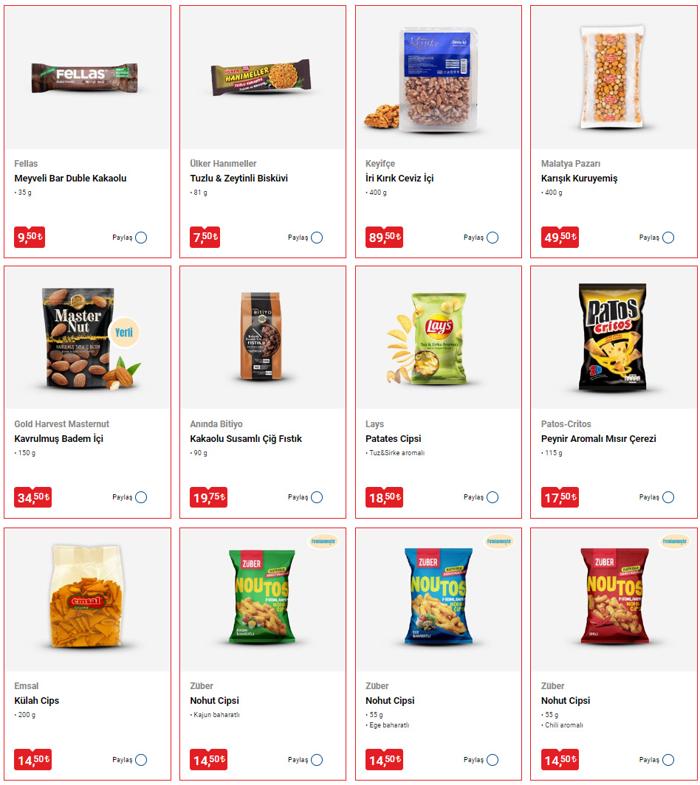Open the Emsal Külah Cips card
Image resolution: width=700 pixels, height=785 pixels.
pos(86,600)
